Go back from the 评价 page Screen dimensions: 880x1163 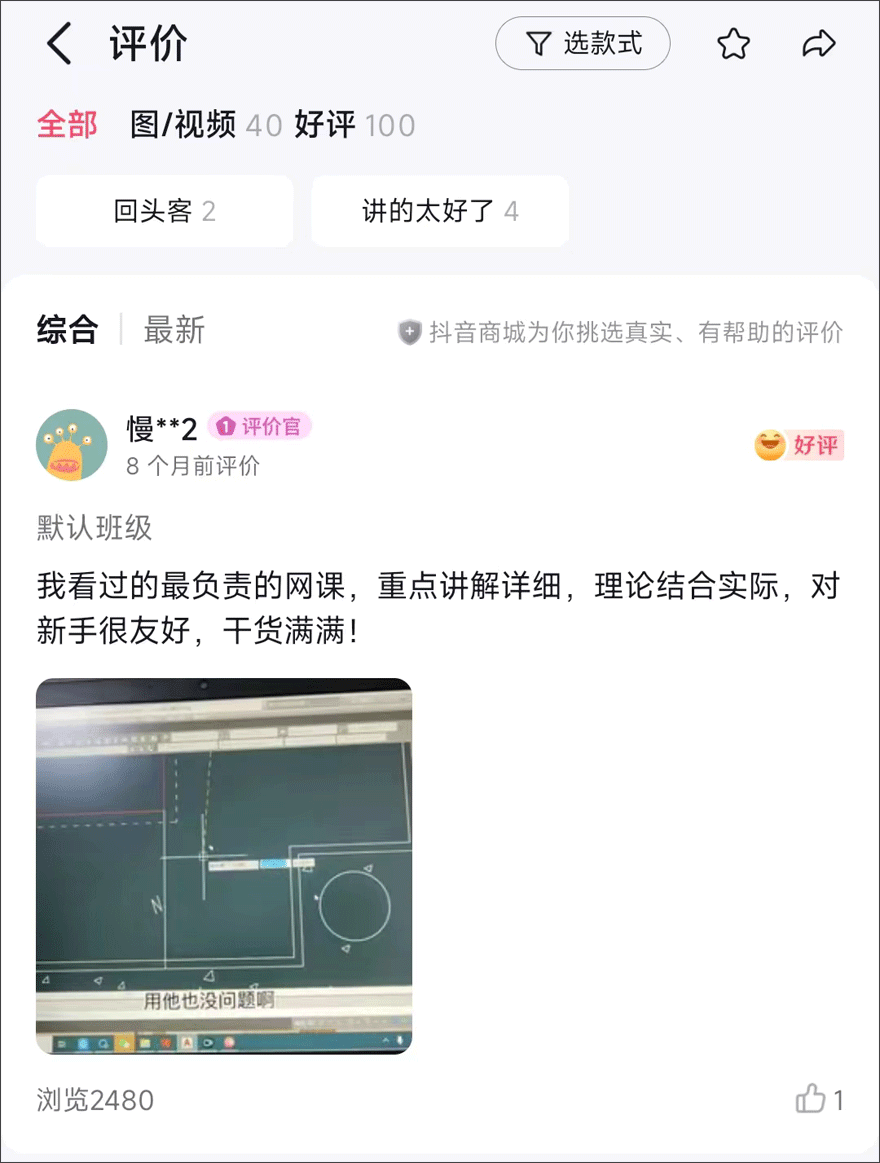tap(60, 45)
